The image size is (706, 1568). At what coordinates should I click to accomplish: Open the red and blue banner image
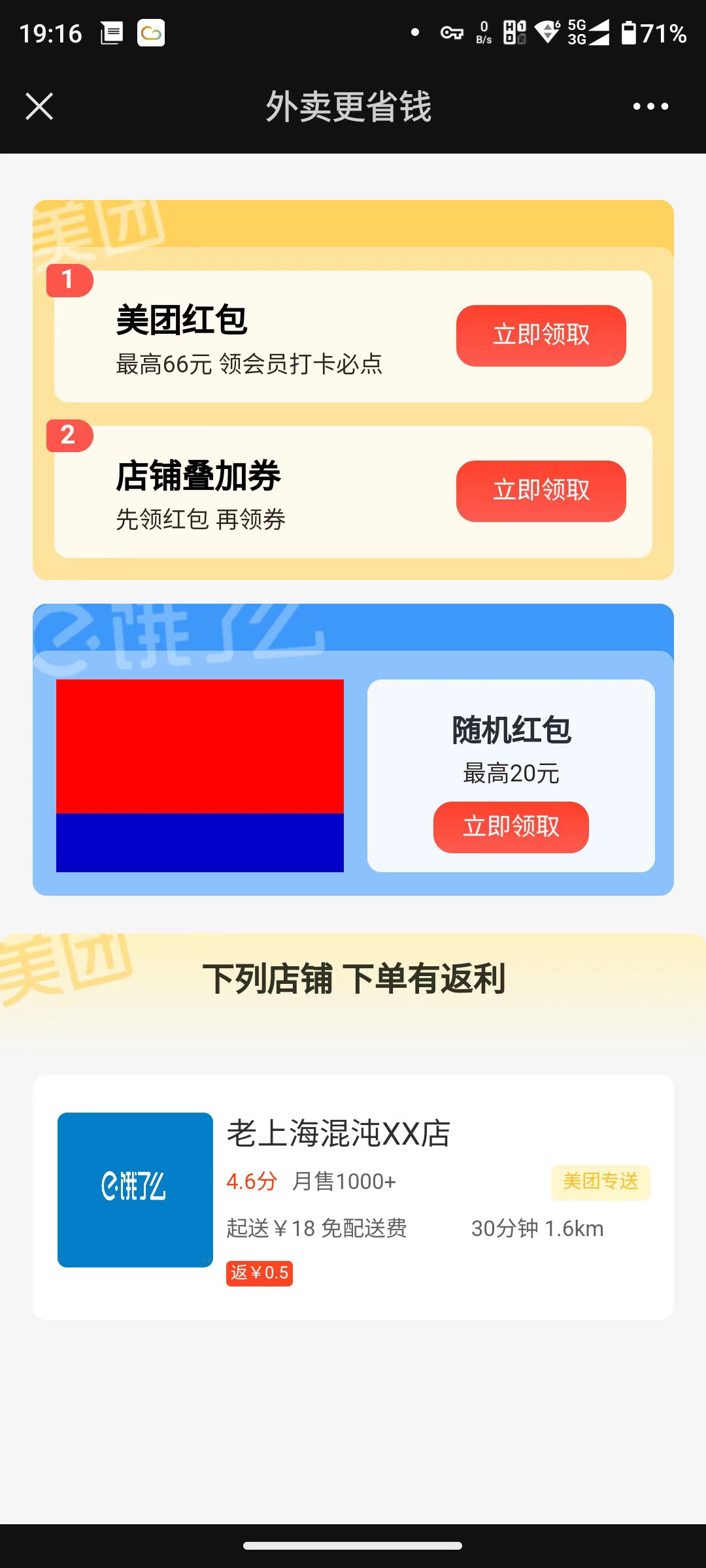coord(200,776)
